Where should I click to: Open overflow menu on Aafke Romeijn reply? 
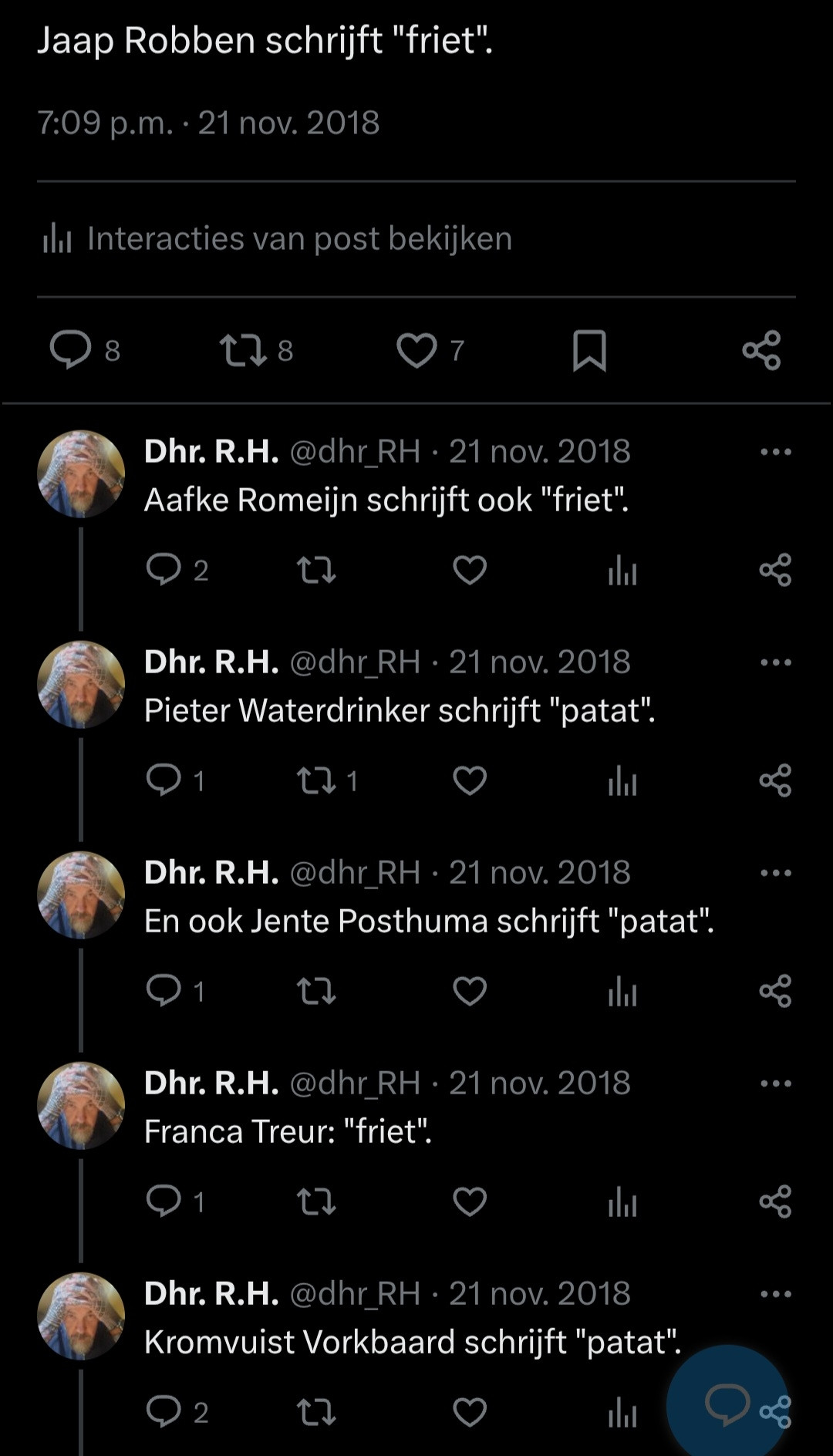pos(775,452)
